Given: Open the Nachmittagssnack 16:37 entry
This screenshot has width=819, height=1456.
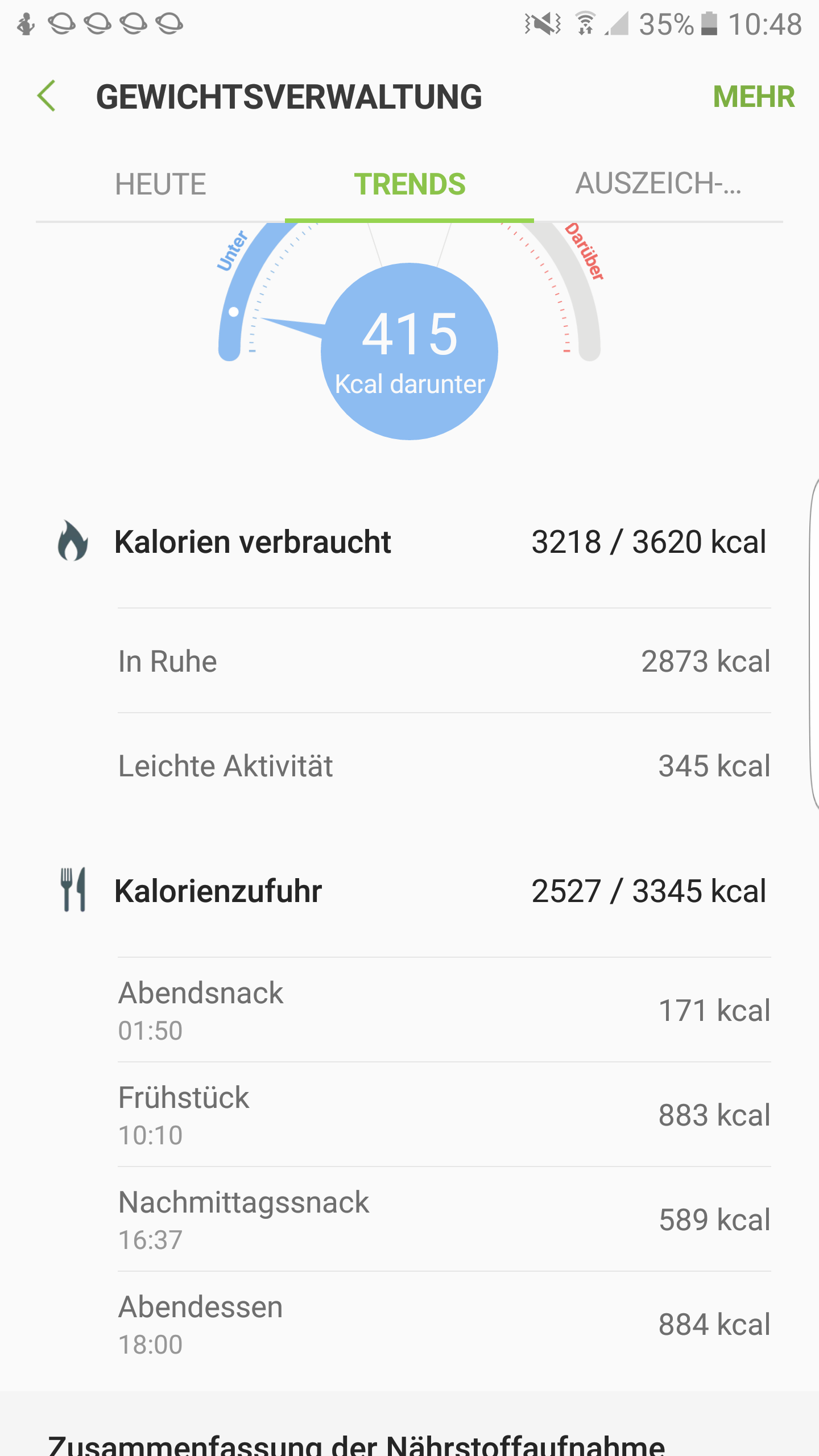Looking at the screenshot, I should [x=444, y=1220].
